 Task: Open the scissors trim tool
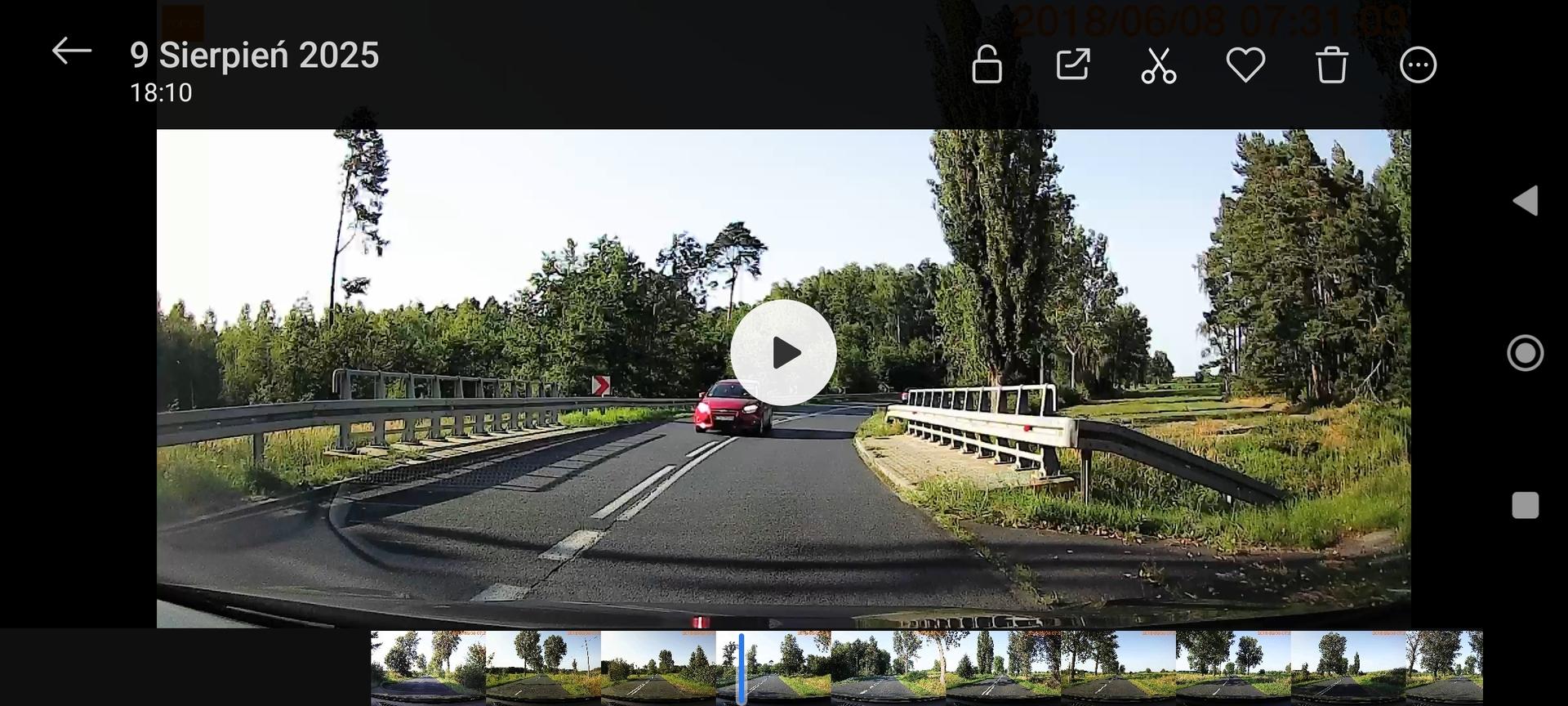tap(1159, 65)
